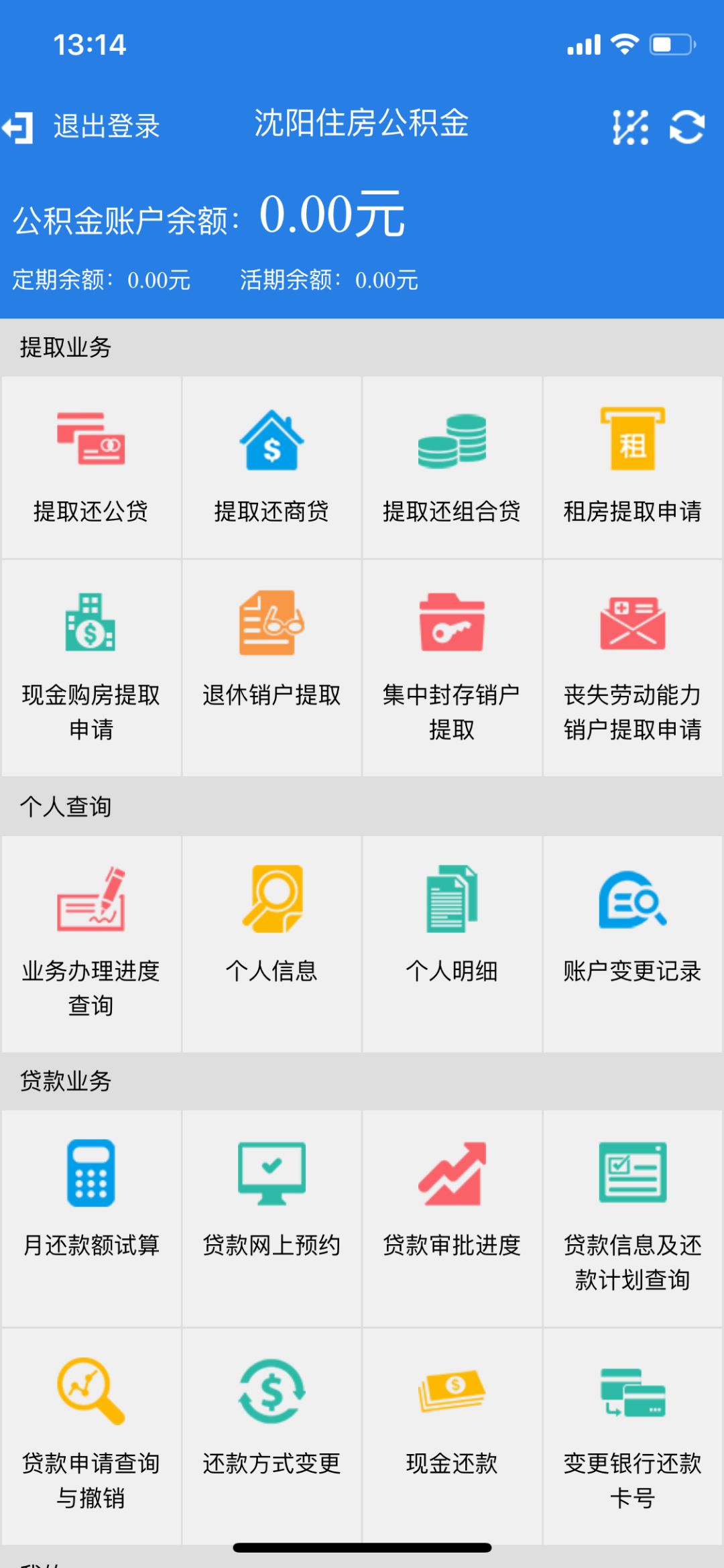Refresh the account balance
This screenshot has height=1568, width=724.
point(687,127)
